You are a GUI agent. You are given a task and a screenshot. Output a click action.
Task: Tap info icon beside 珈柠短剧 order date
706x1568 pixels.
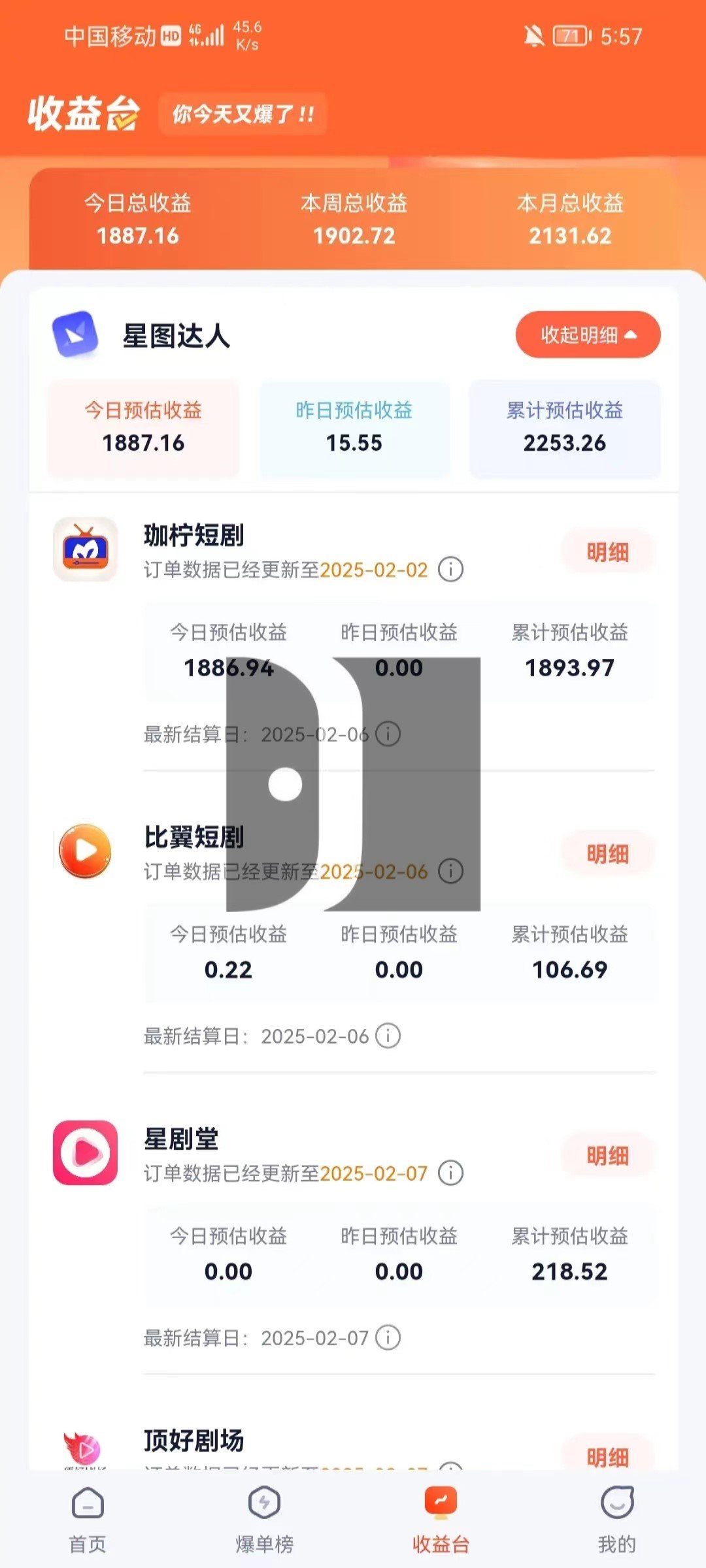[x=450, y=569]
